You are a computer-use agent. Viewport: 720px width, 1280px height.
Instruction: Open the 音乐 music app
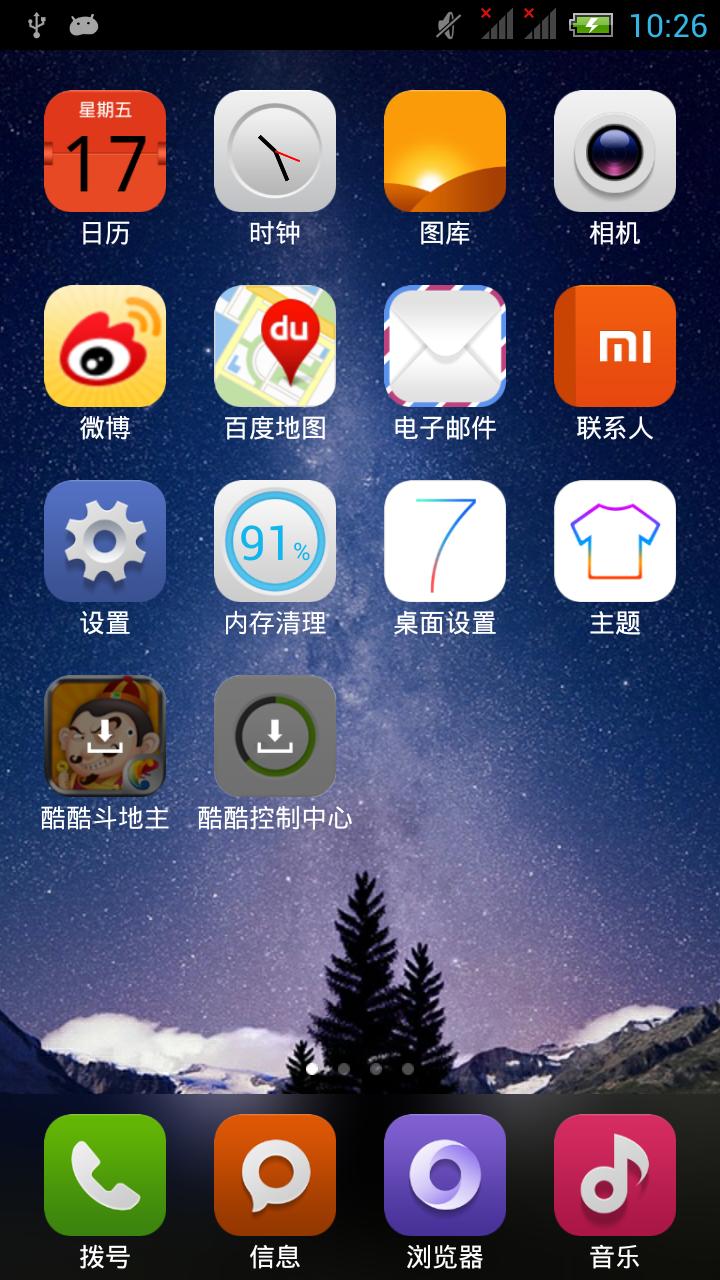click(x=615, y=1175)
